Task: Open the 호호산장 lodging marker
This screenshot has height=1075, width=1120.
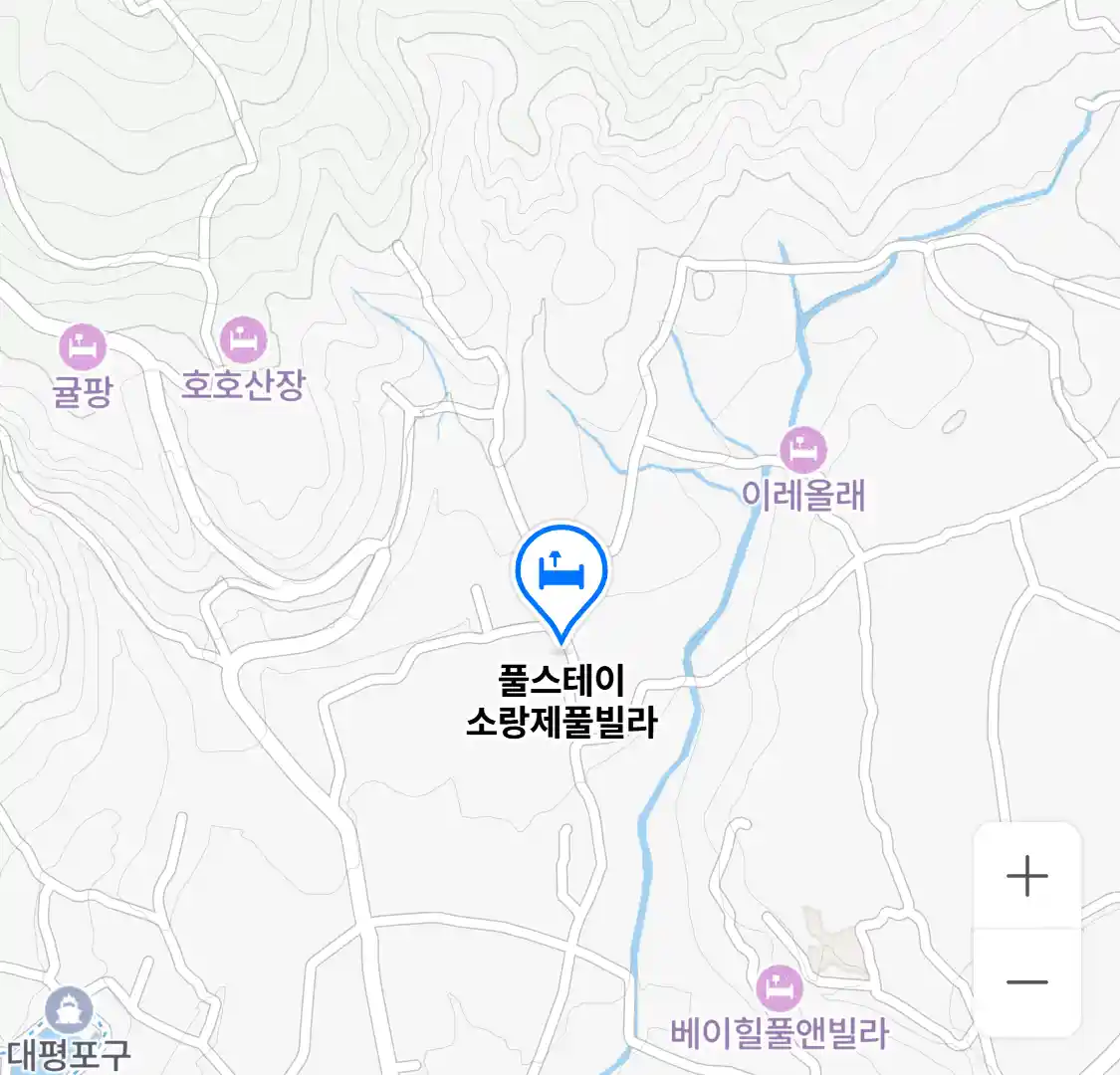Action: (244, 341)
